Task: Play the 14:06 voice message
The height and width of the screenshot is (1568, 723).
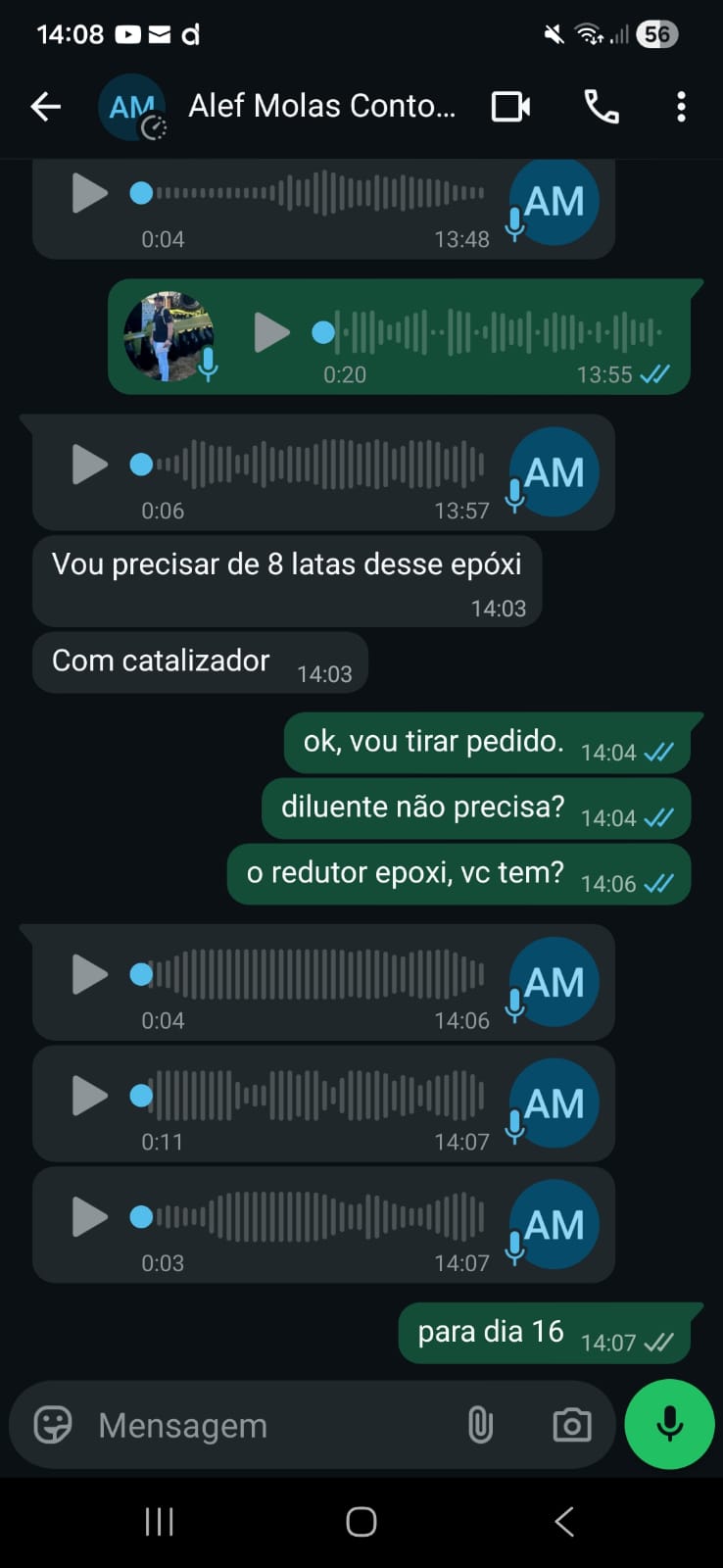Action: pos(89,974)
